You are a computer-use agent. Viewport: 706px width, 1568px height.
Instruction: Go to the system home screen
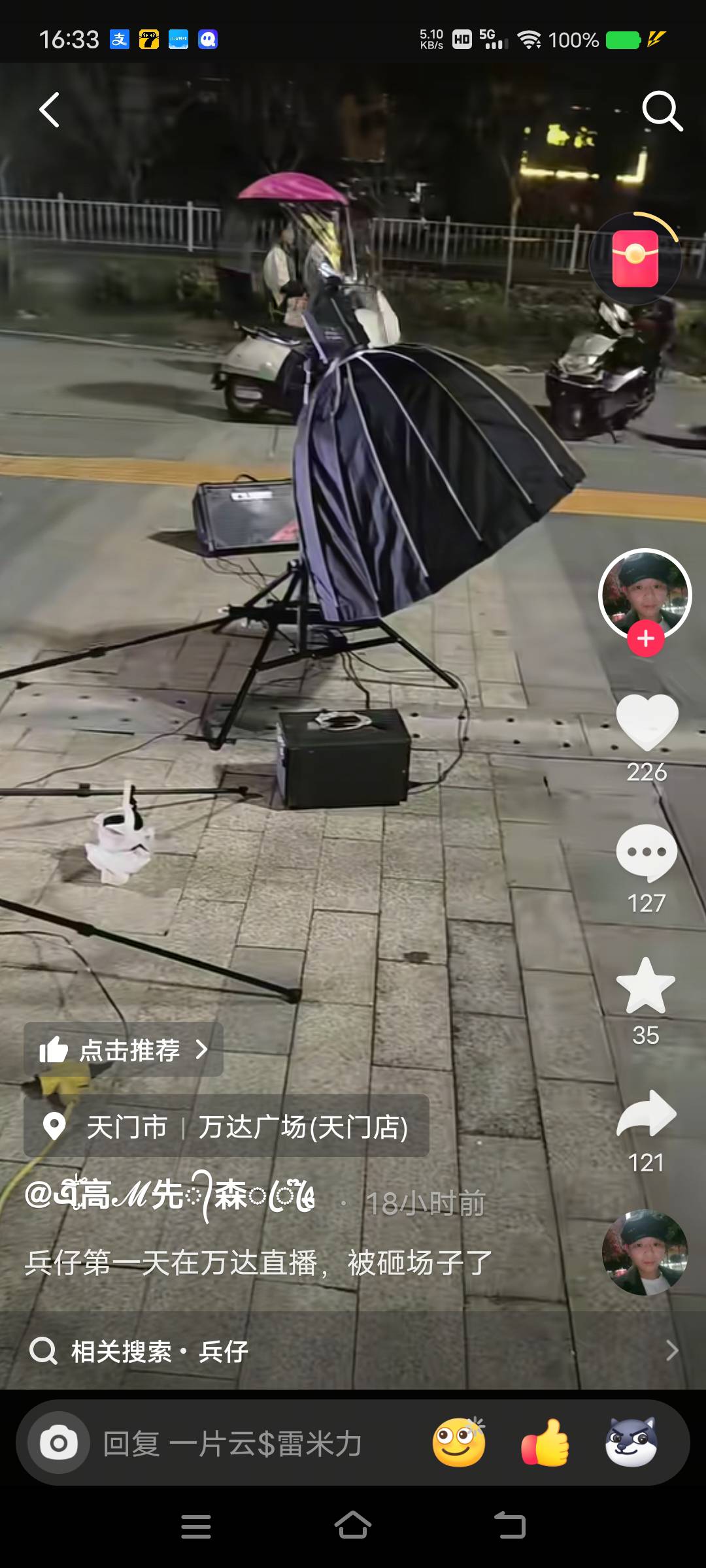click(x=353, y=1526)
